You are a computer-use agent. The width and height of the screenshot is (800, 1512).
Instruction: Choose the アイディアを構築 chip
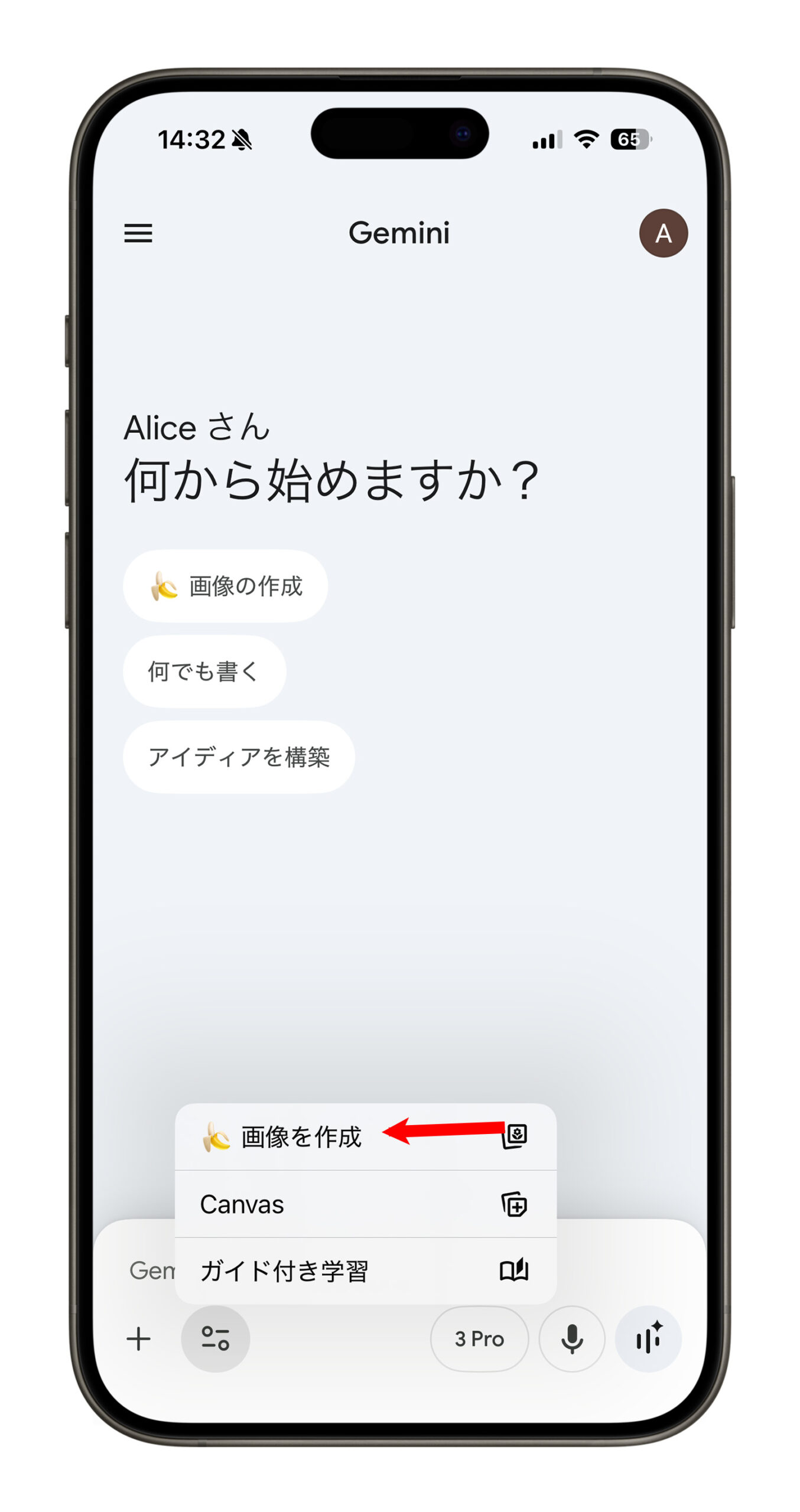click(x=238, y=757)
